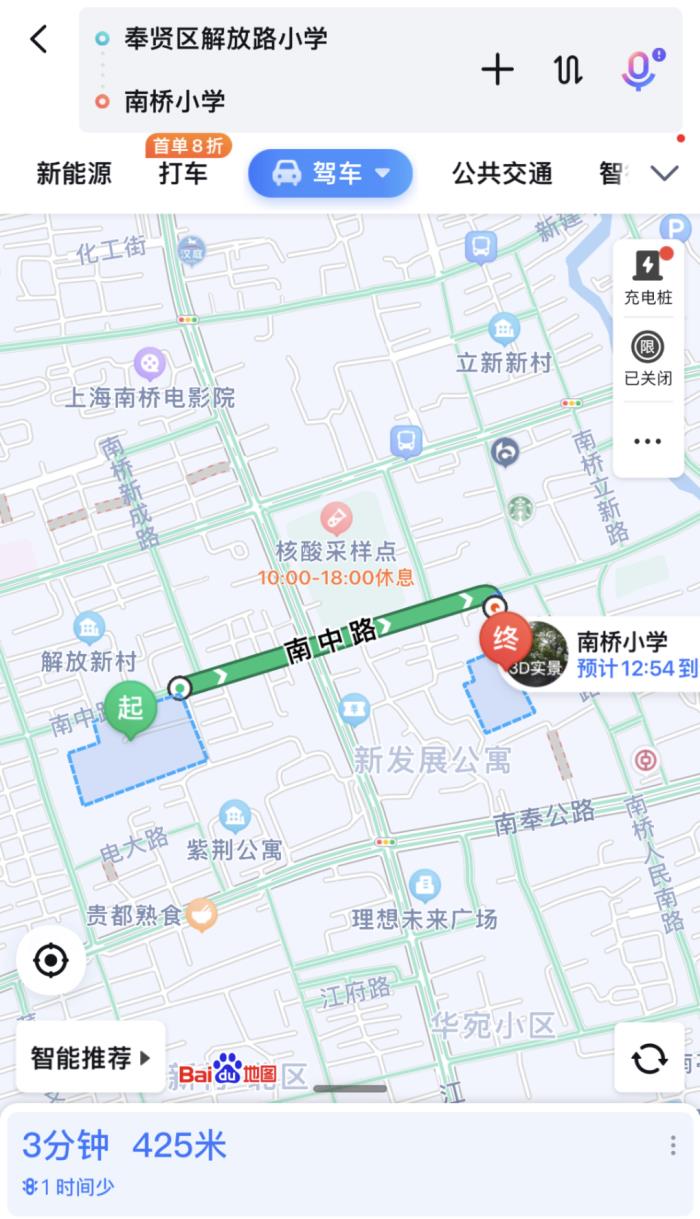Refresh the route with circular arrows
Image resolution: width=700 pixels, height=1219 pixels.
point(649,1057)
